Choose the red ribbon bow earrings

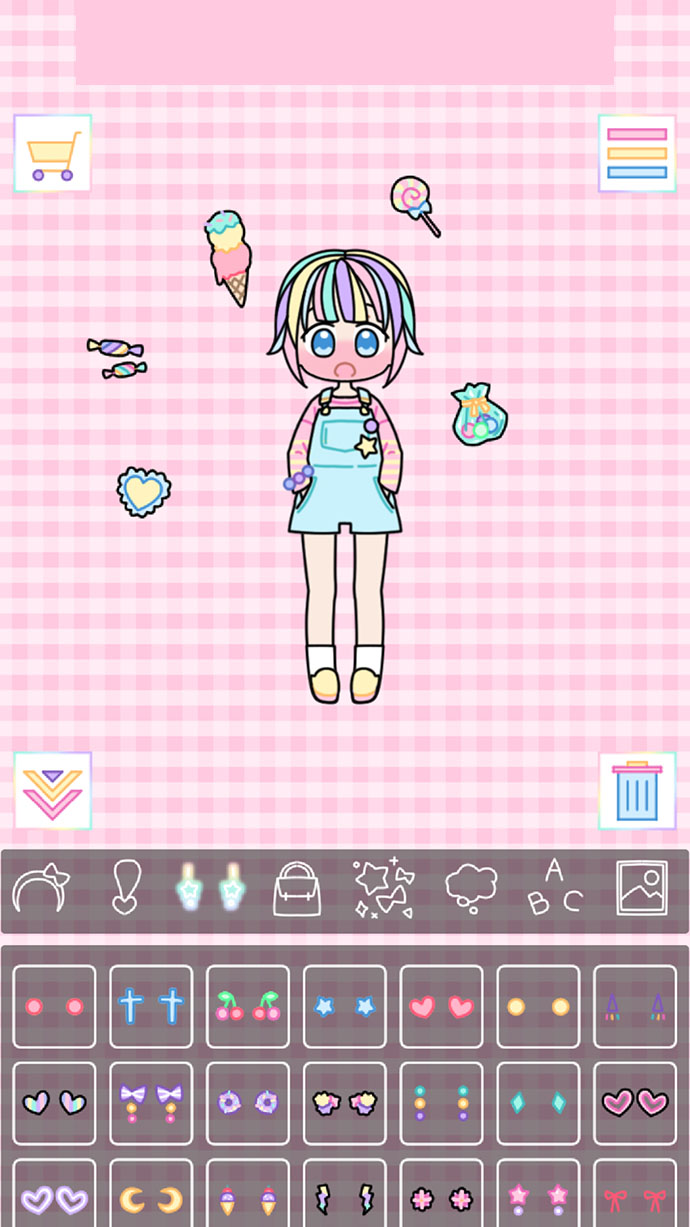[x=635, y=1195]
